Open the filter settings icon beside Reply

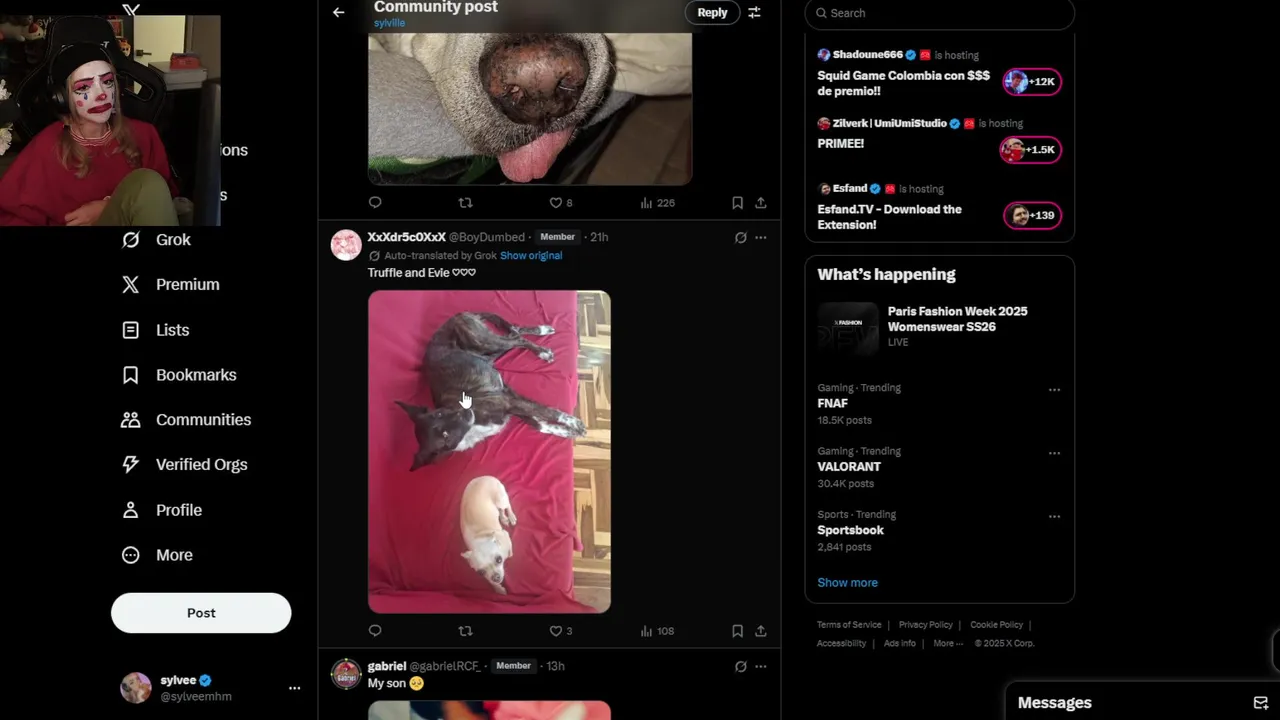click(754, 12)
